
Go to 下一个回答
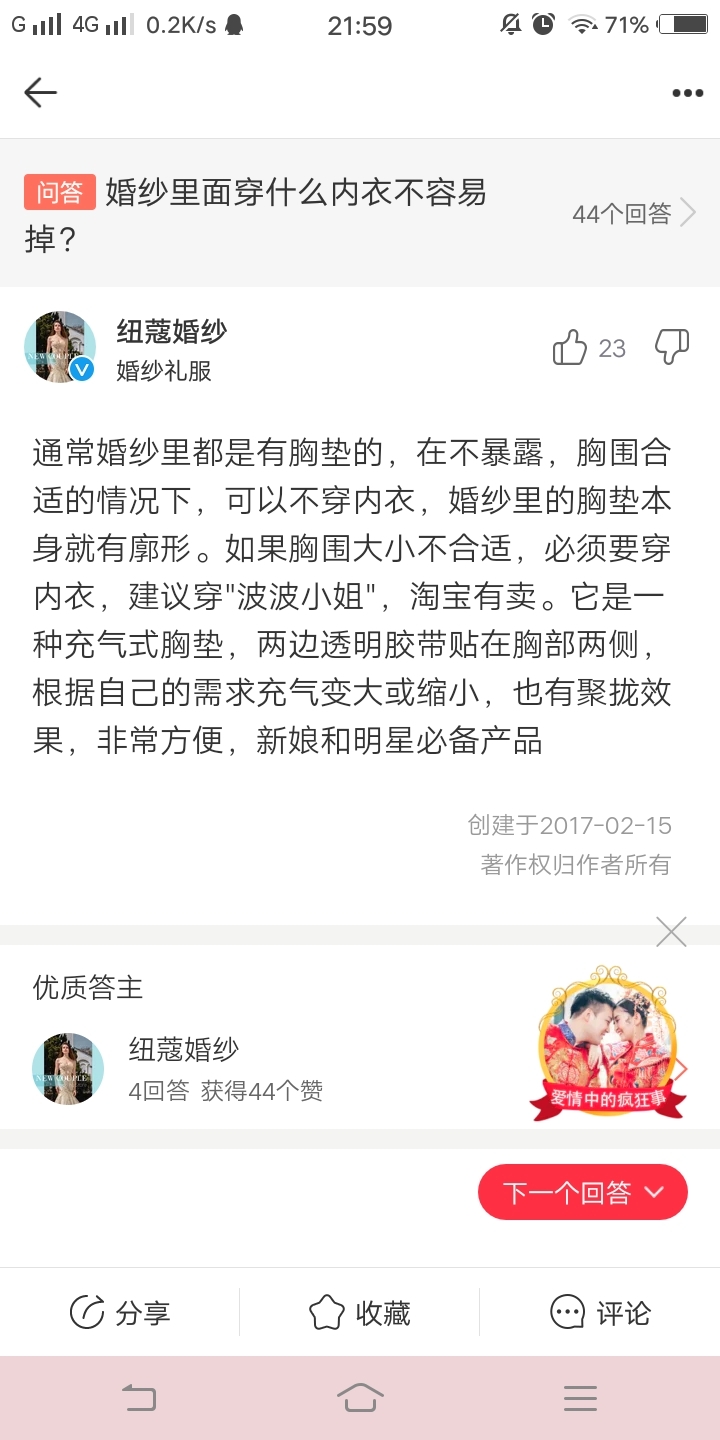point(583,1192)
